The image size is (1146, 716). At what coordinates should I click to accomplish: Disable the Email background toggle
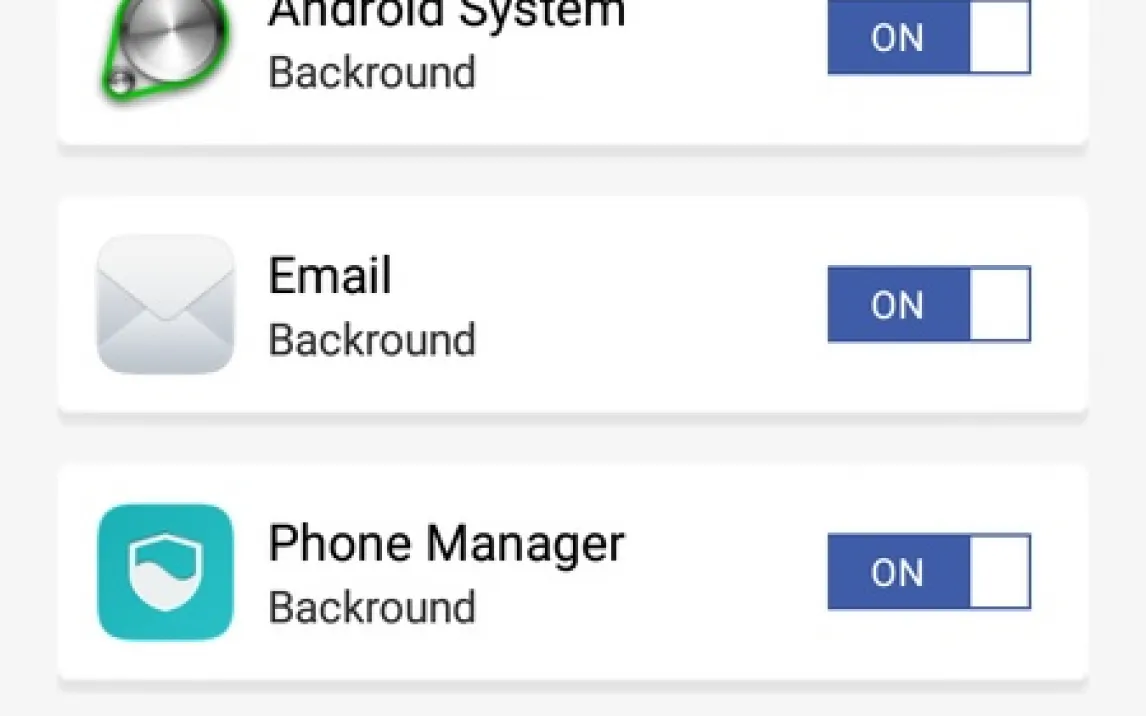click(x=928, y=304)
